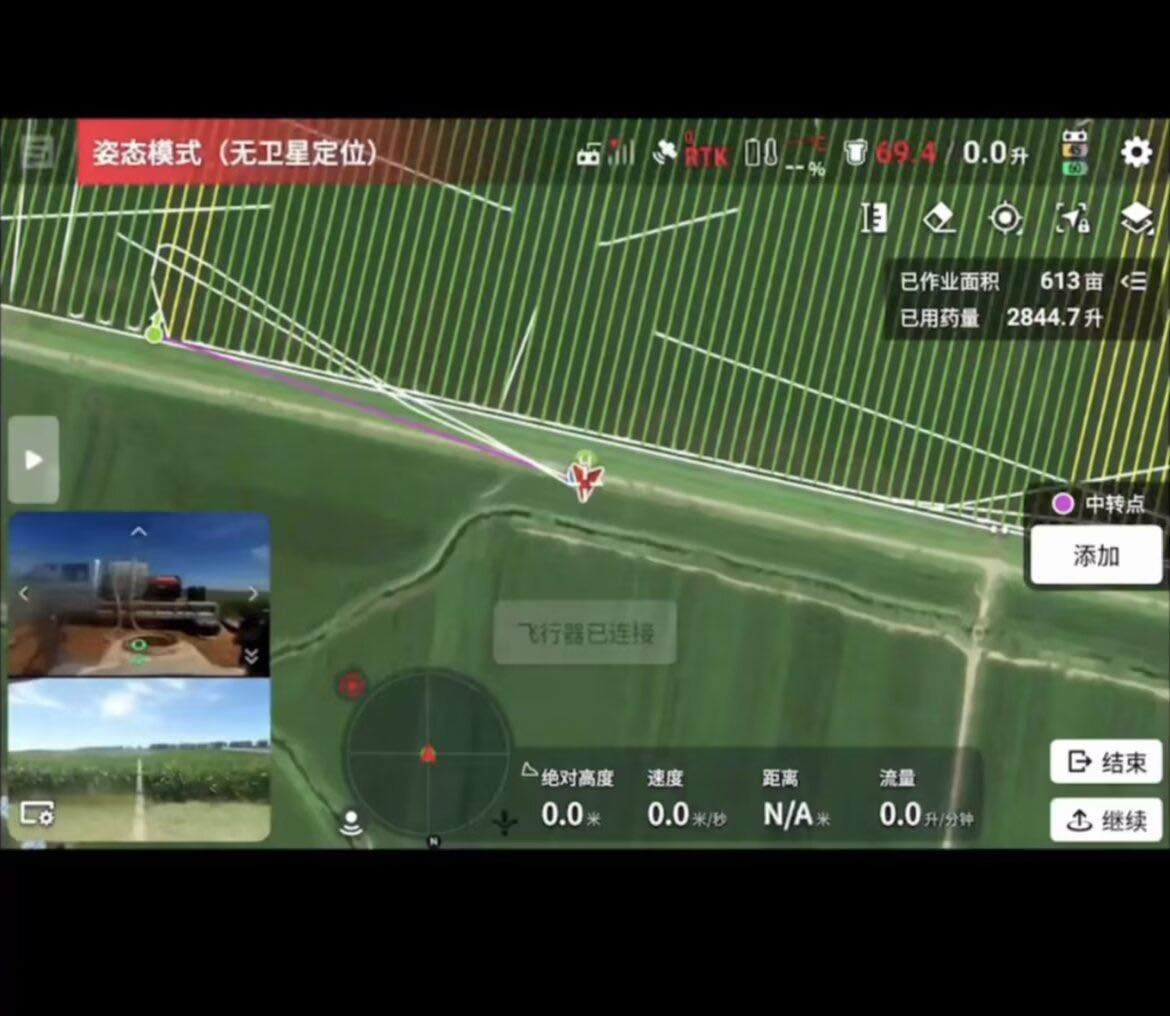
Task: Open the camera view settings icon
Action: (x=37, y=814)
